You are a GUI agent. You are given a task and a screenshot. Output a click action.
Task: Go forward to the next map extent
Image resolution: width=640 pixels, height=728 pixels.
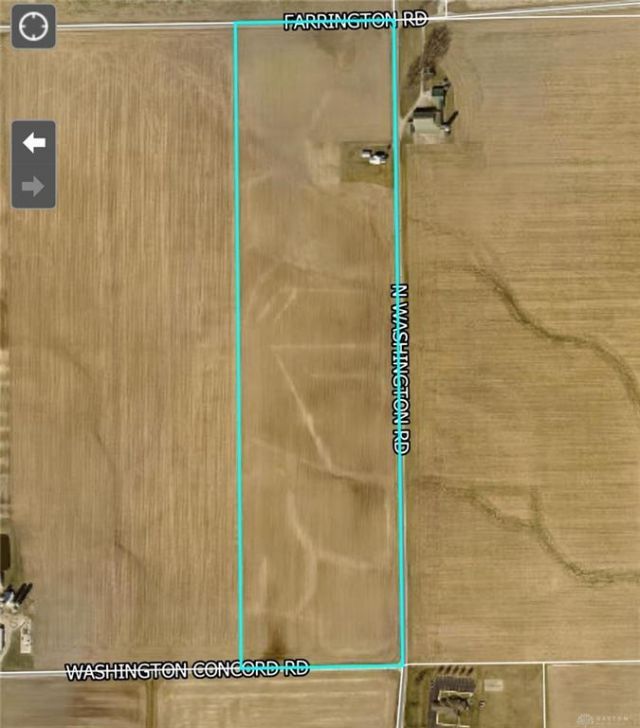point(34,186)
